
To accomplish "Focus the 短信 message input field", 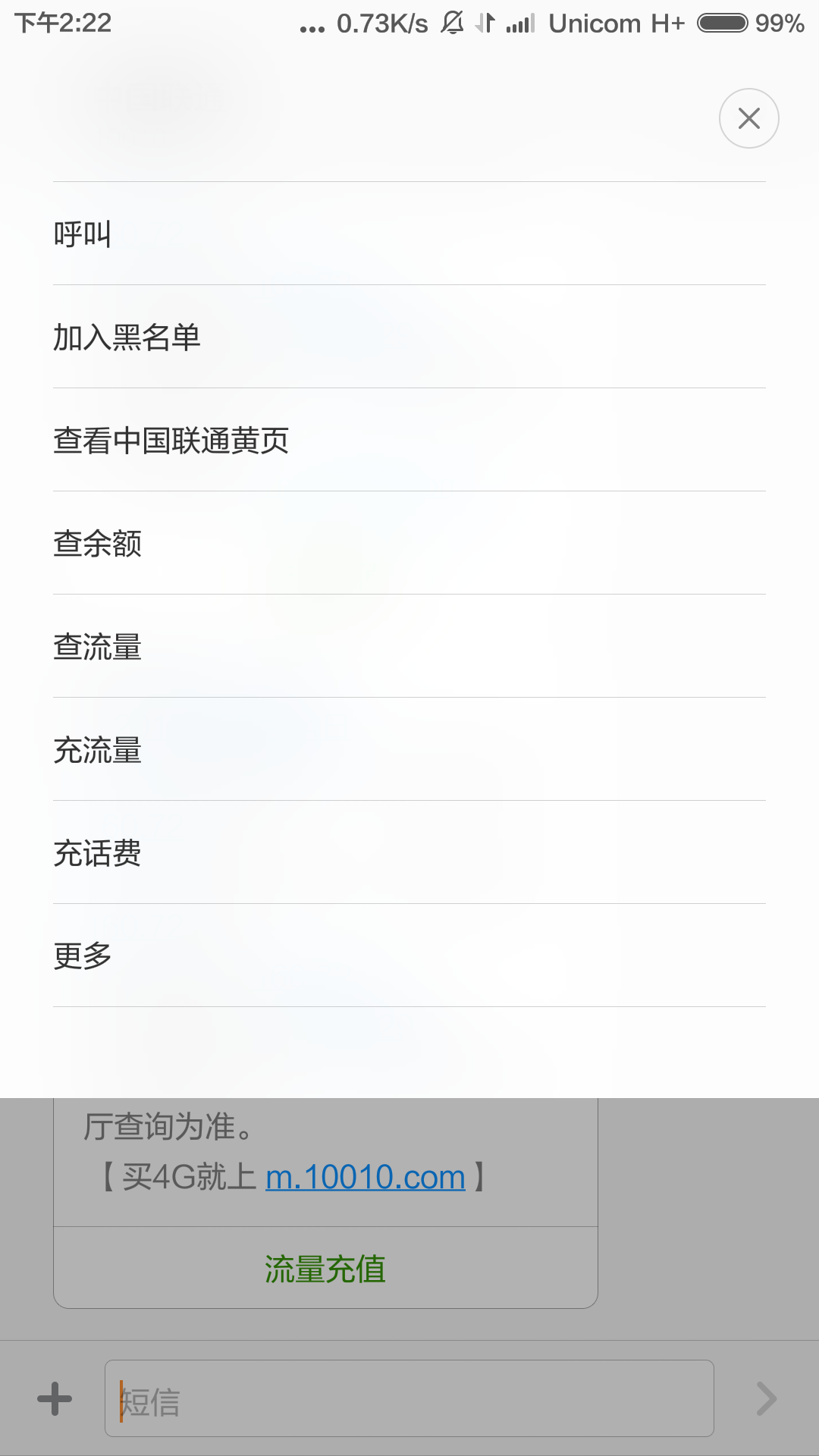I will 409,1398.
